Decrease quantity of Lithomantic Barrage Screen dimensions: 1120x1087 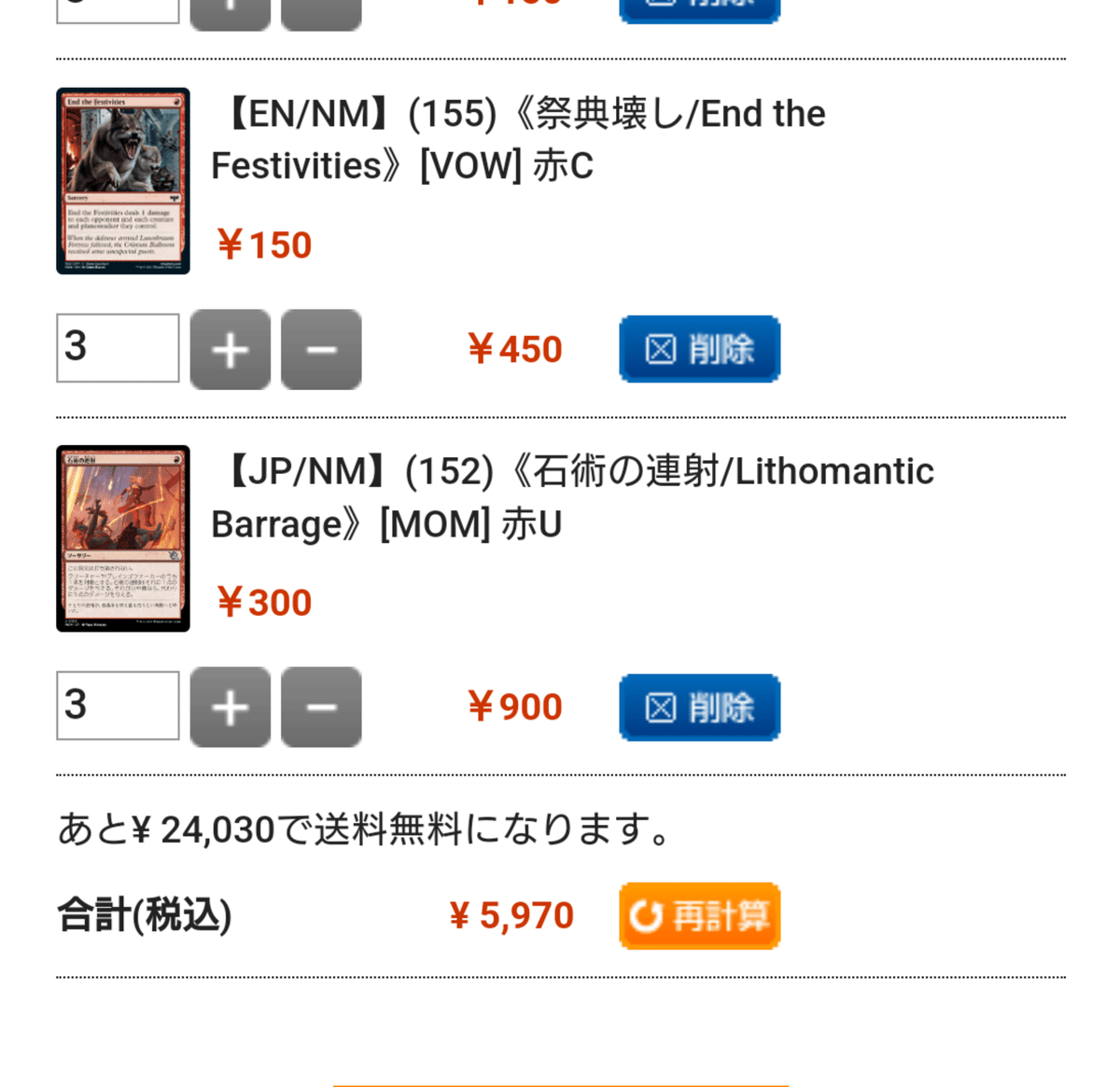point(321,707)
